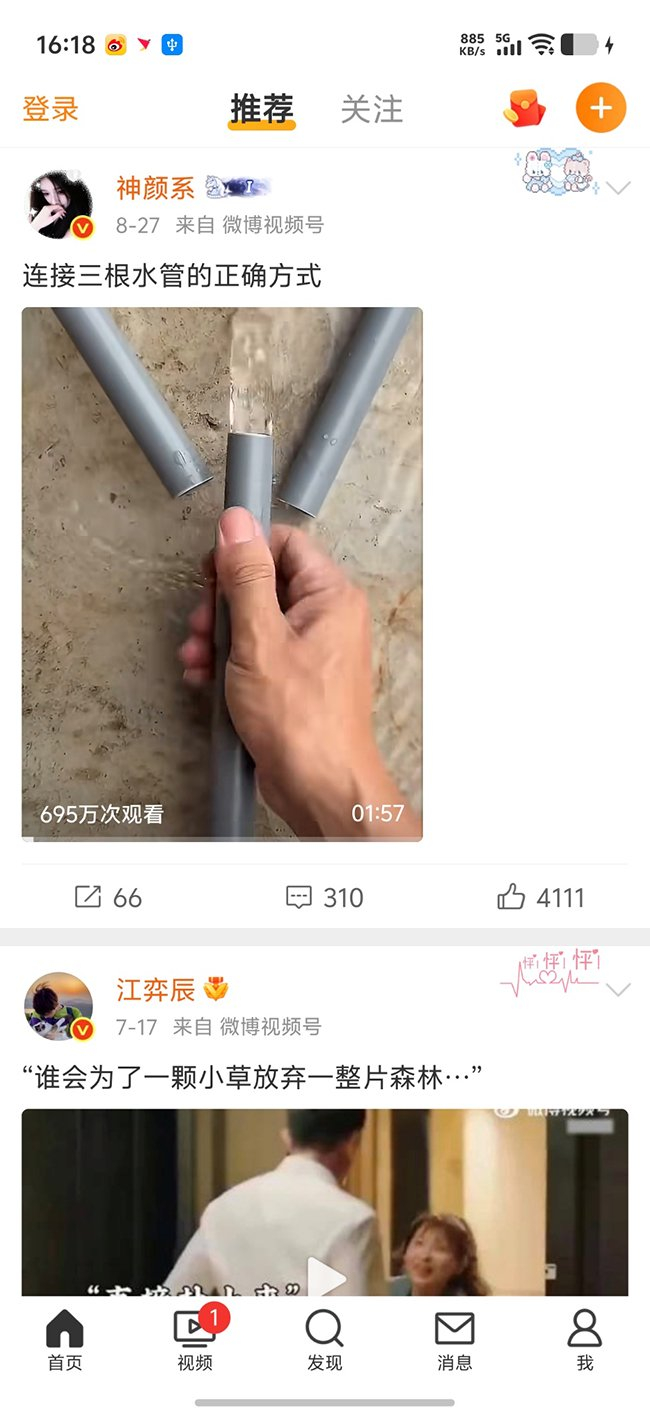Open the 视频 tab
The height and width of the screenshot is (1419, 650).
click(x=195, y=1342)
